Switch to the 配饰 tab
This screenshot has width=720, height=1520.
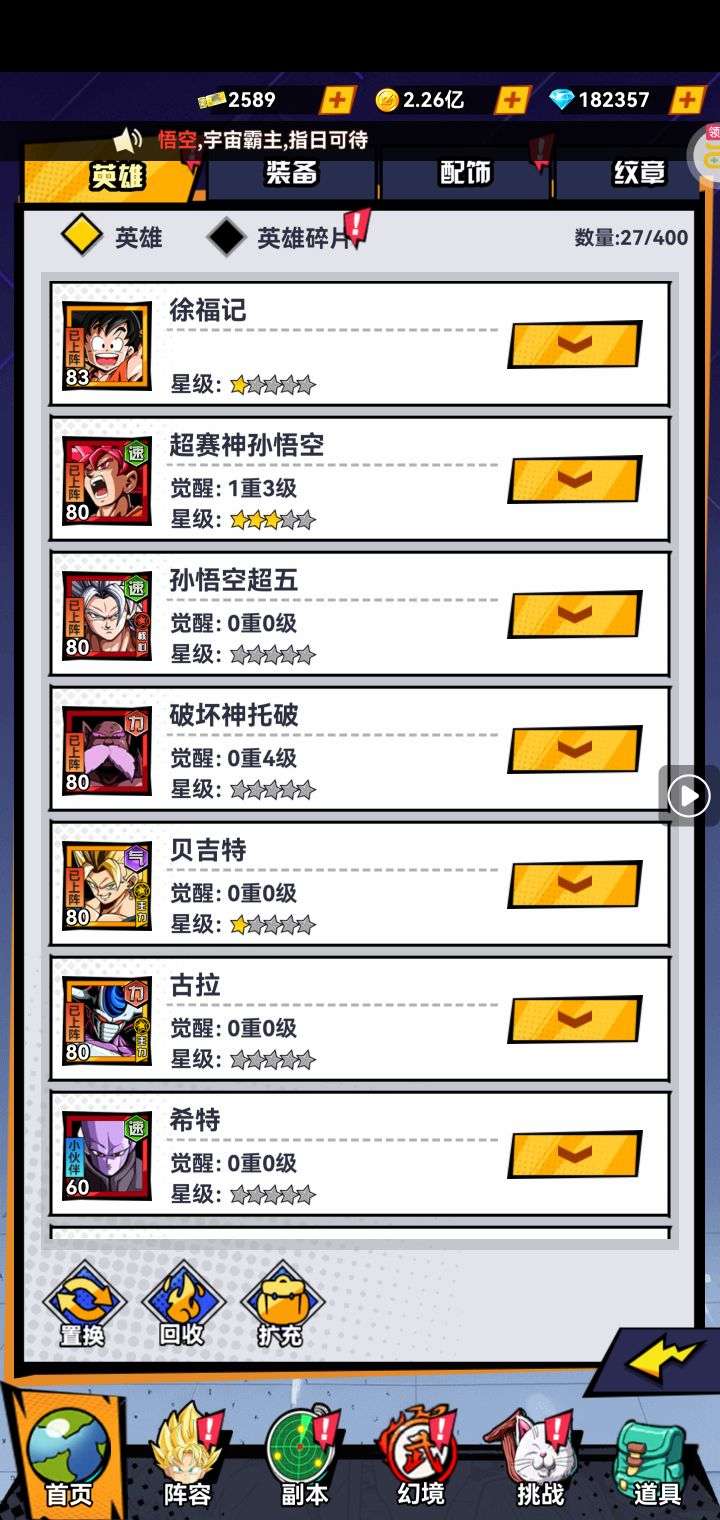(465, 175)
